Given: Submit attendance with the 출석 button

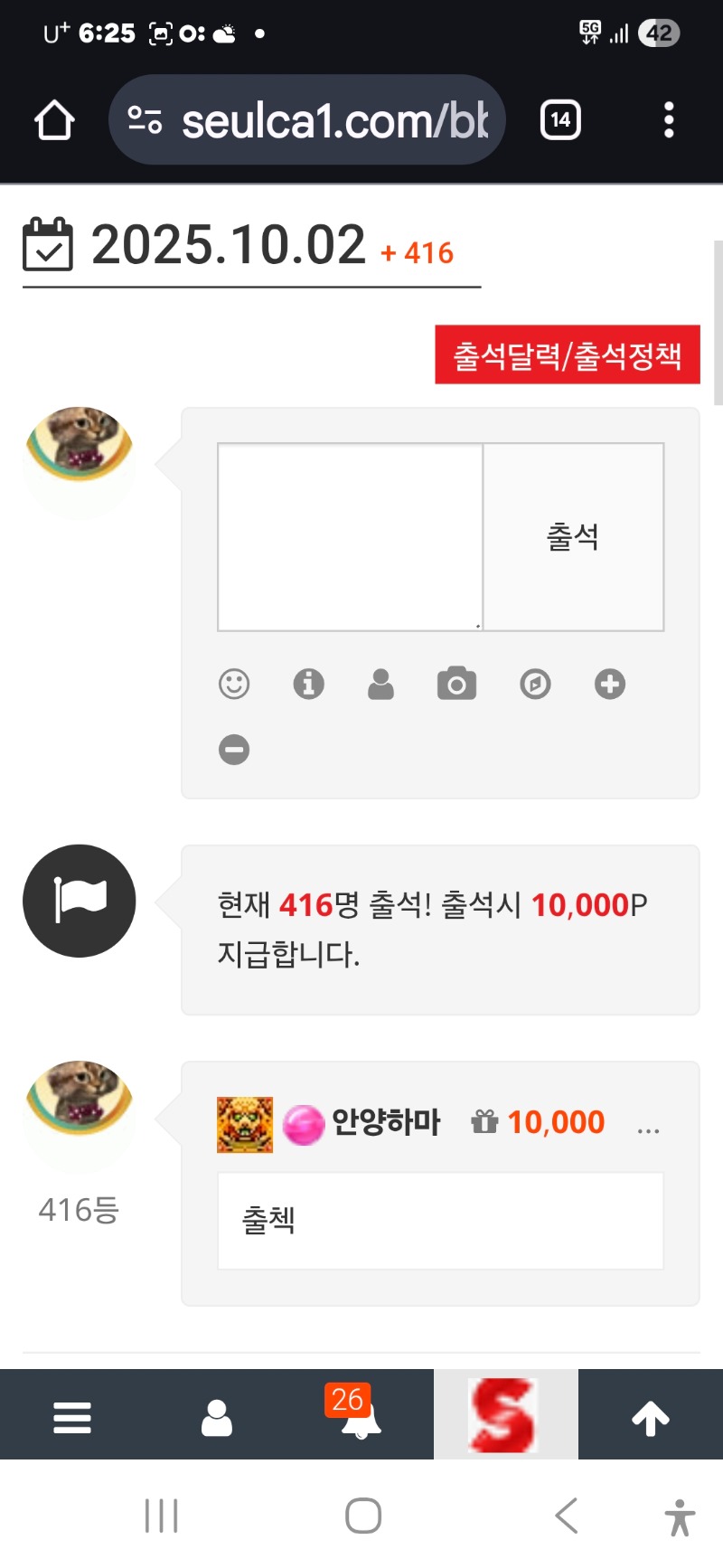Looking at the screenshot, I should [573, 536].
